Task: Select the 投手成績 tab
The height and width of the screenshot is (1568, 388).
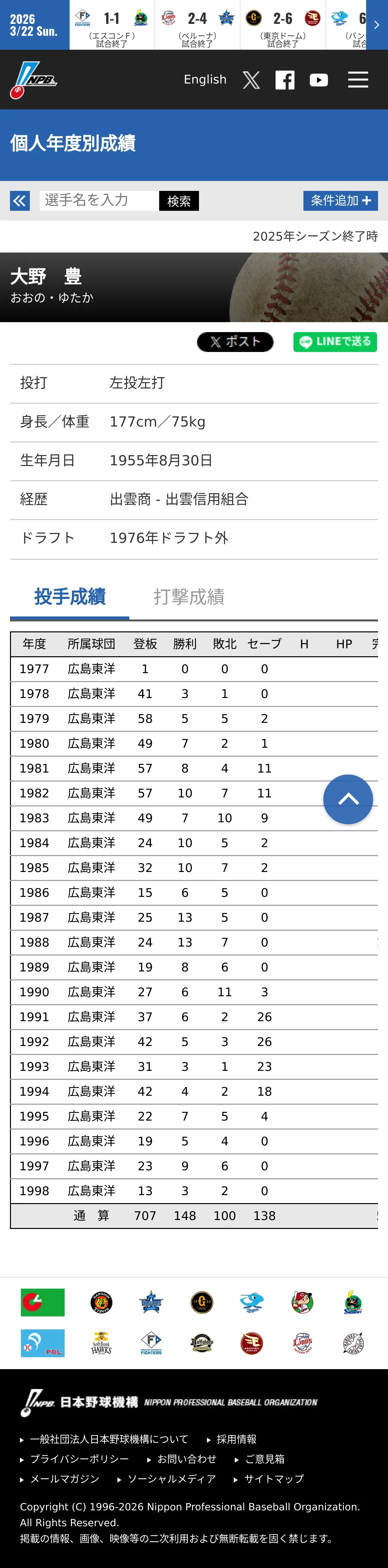Action: click(69, 597)
